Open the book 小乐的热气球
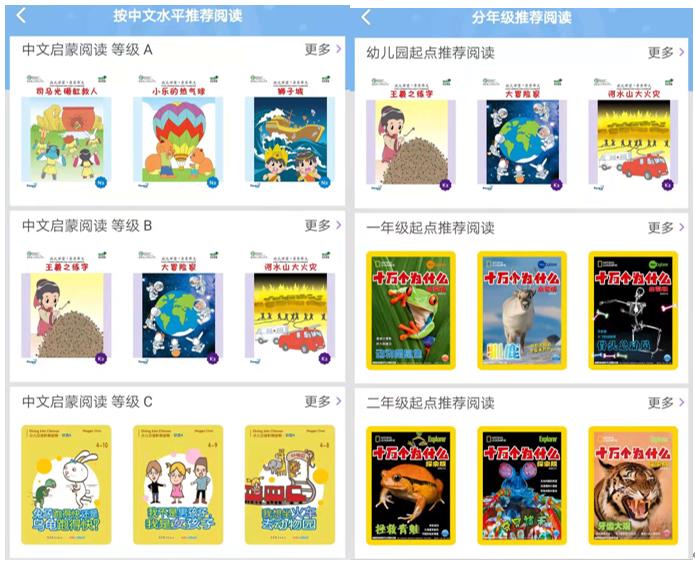The image size is (695, 566). (177, 137)
